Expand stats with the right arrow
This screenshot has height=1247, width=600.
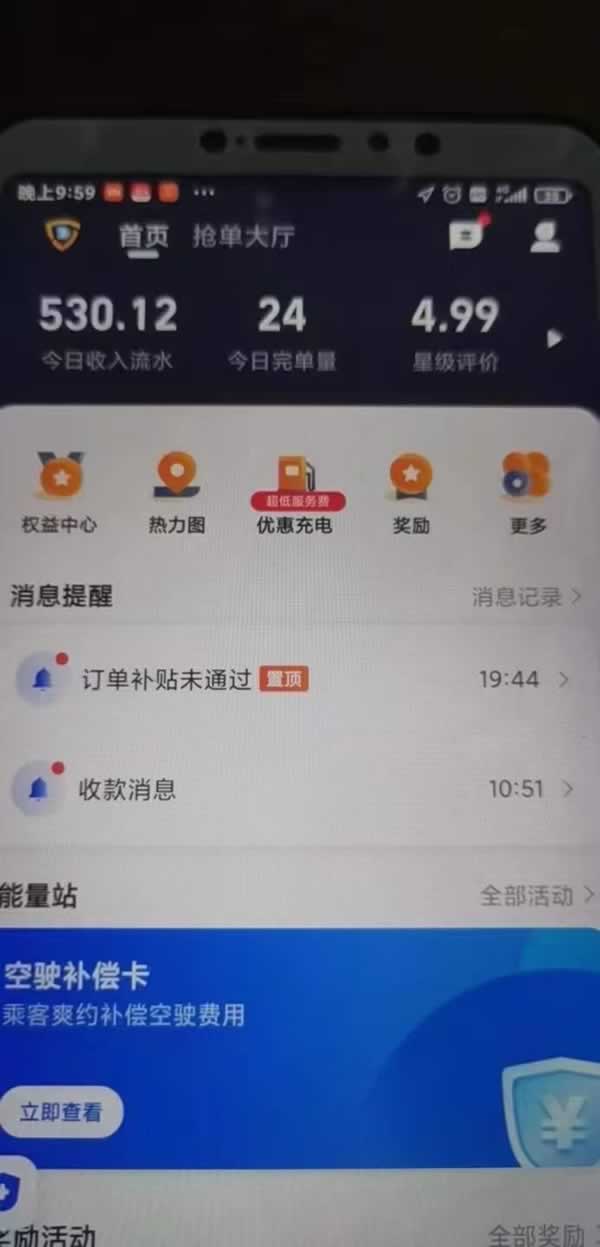(555, 338)
